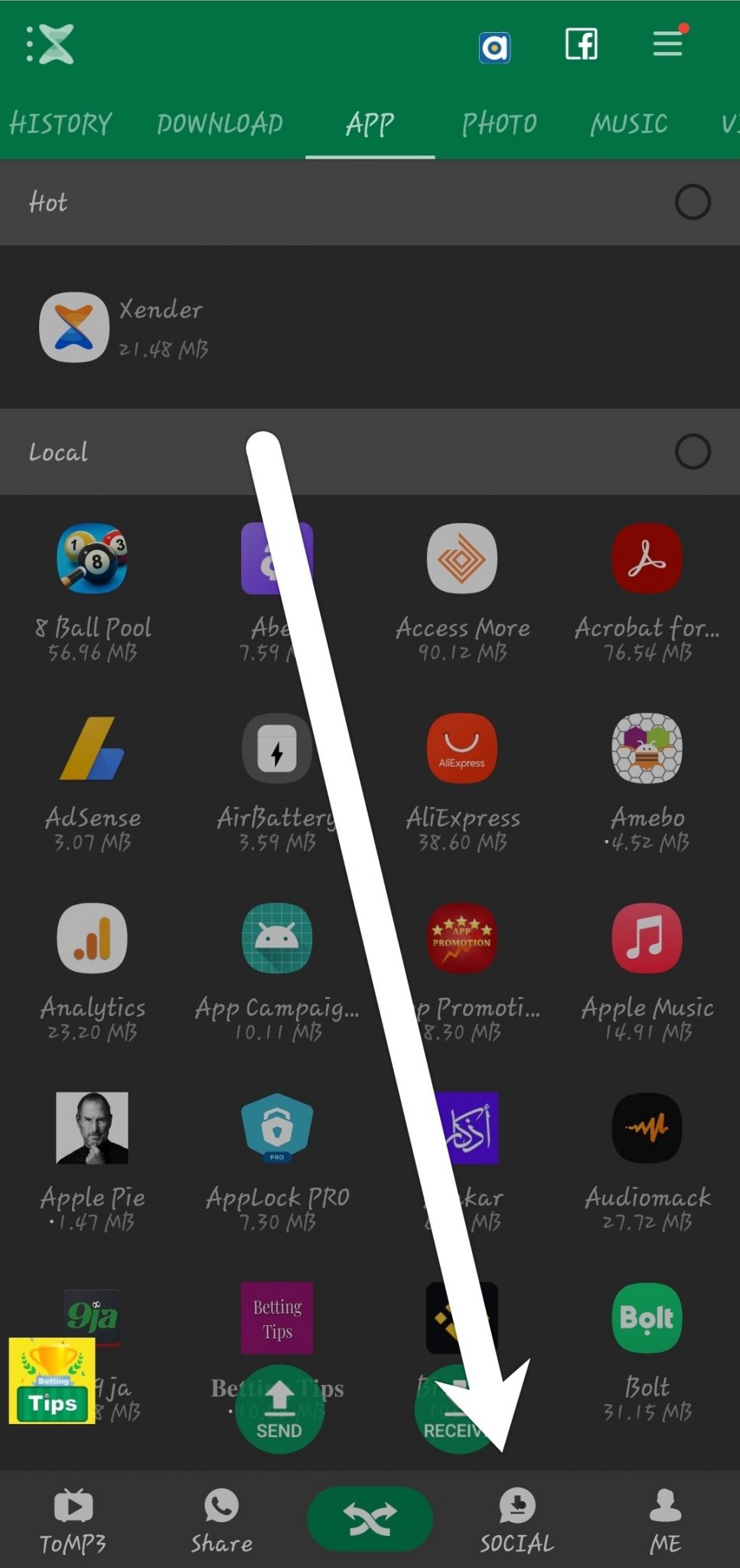This screenshot has height=1568, width=740.
Task: Open the SOCIAL bottom tab
Action: pos(517,1521)
